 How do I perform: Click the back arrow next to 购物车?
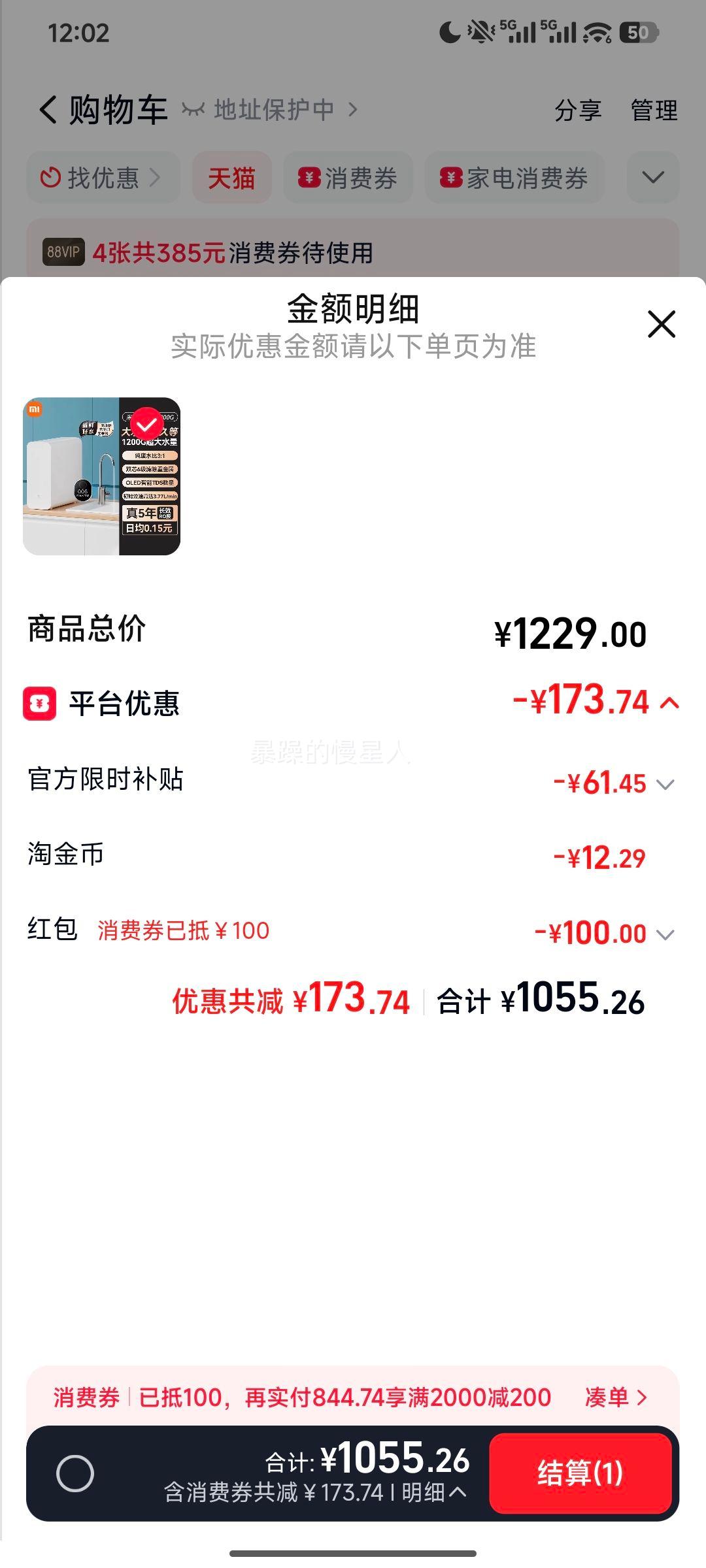(47, 110)
